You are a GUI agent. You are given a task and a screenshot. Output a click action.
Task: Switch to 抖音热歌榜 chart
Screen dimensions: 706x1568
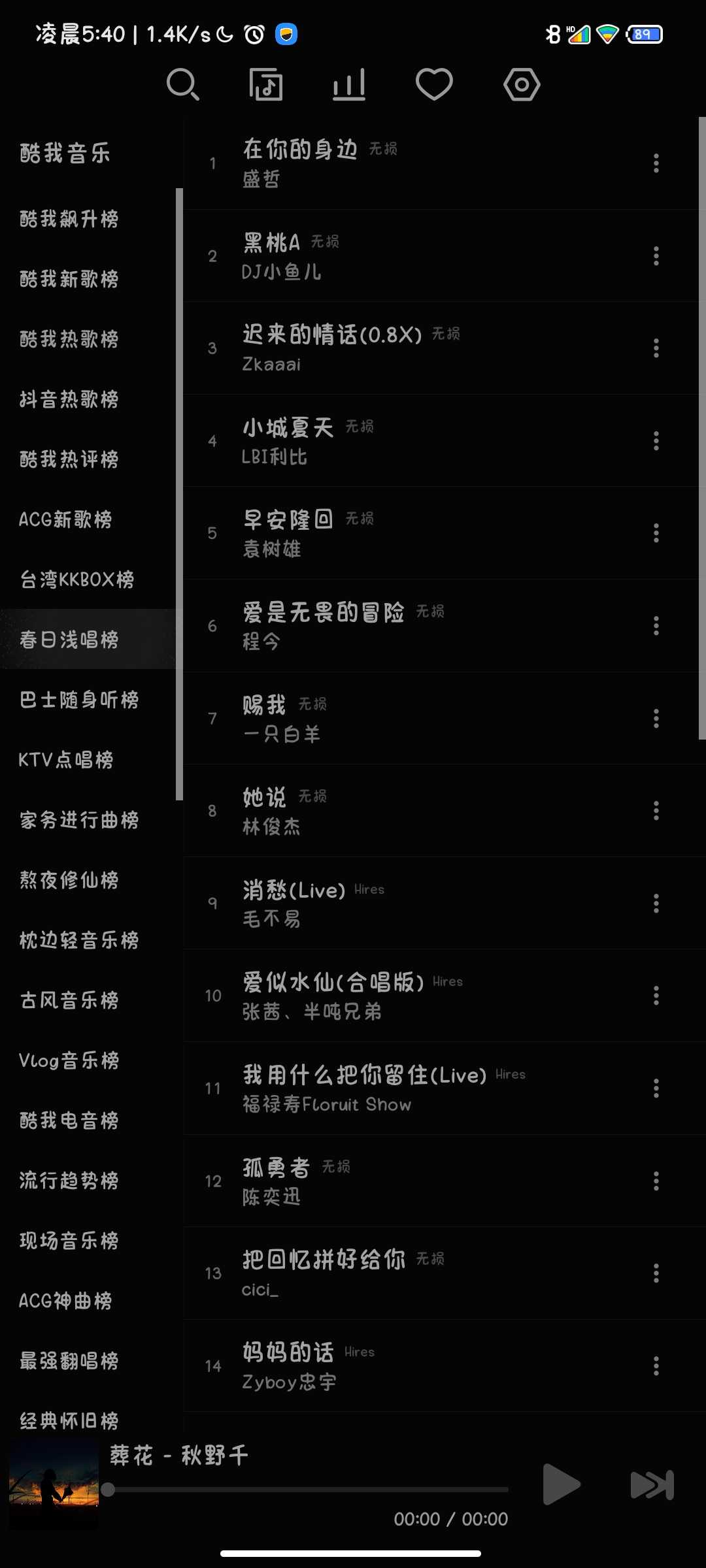69,399
